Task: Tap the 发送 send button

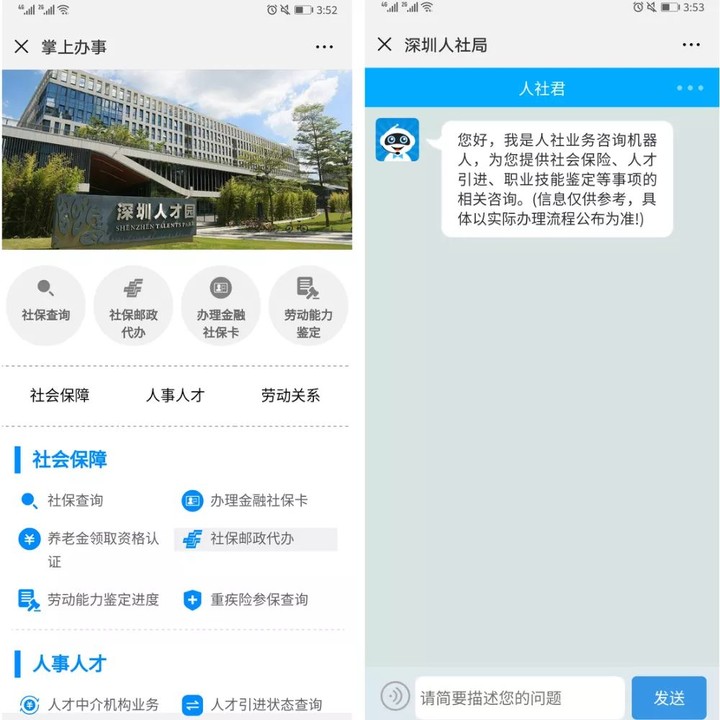Action: 669,697
